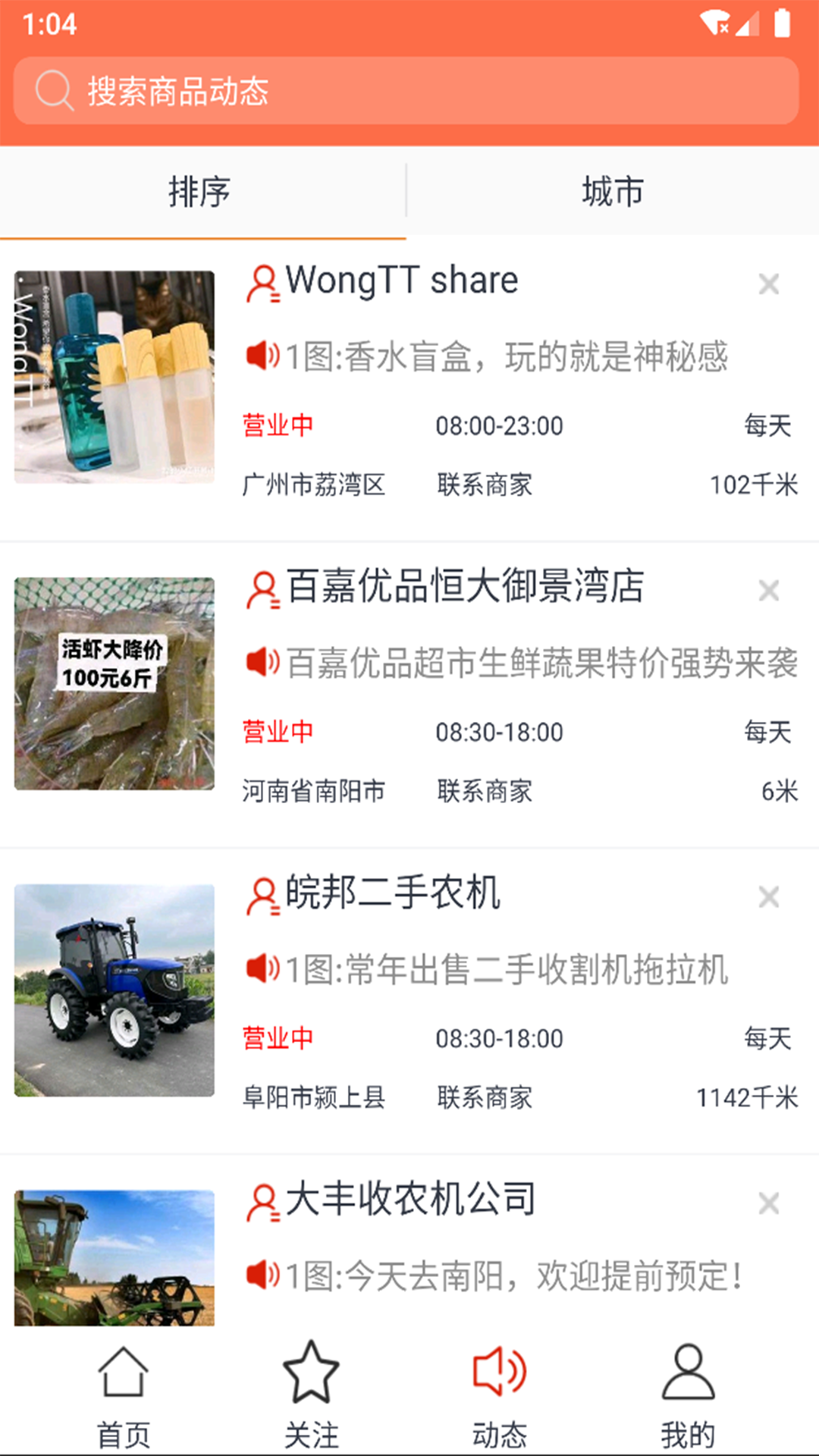Dismiss the WongTT share post
The image size is (819, 1456).
click(768, 284)
